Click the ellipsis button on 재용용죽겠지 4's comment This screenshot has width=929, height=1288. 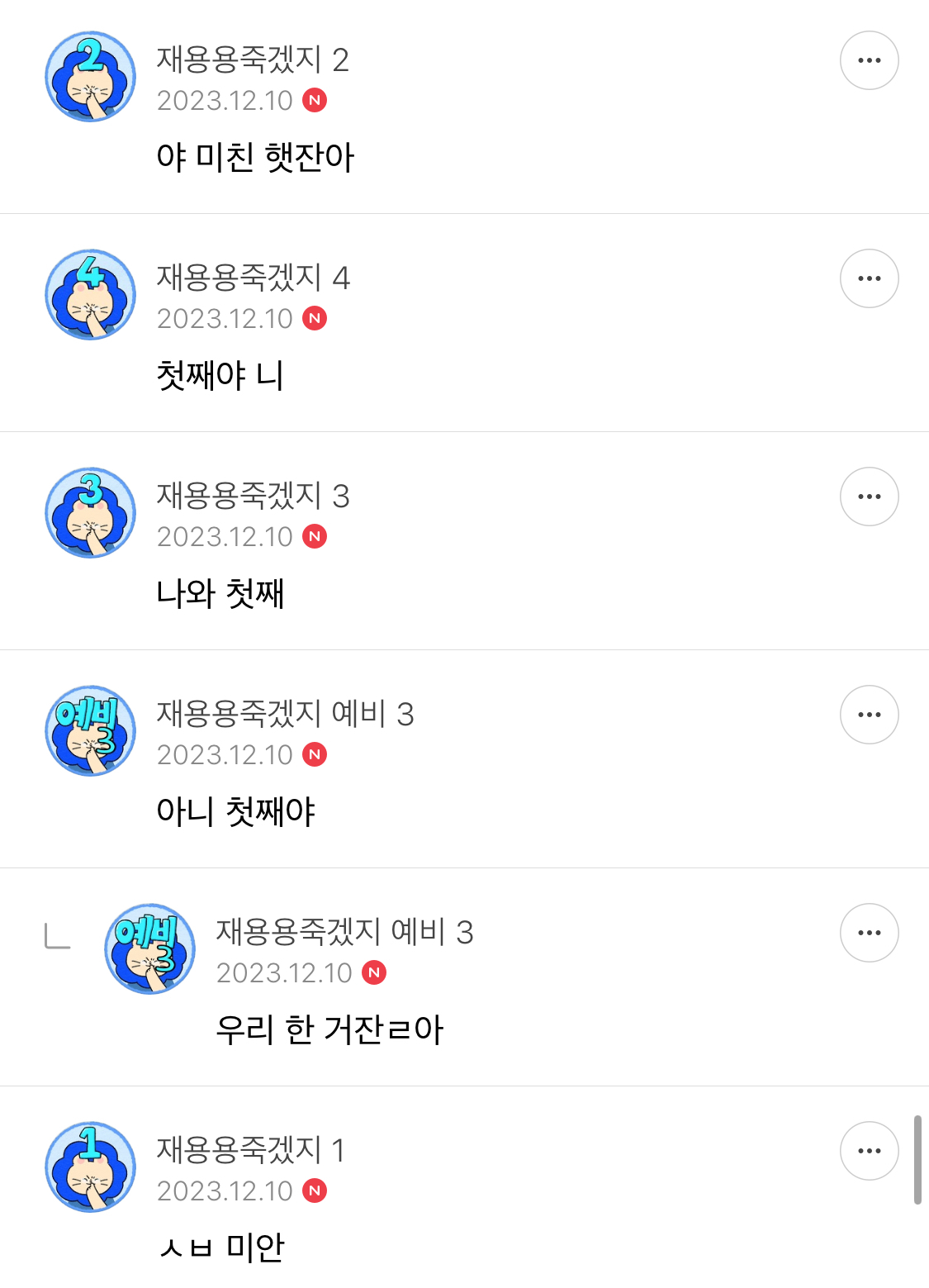[x=869, y=278]
